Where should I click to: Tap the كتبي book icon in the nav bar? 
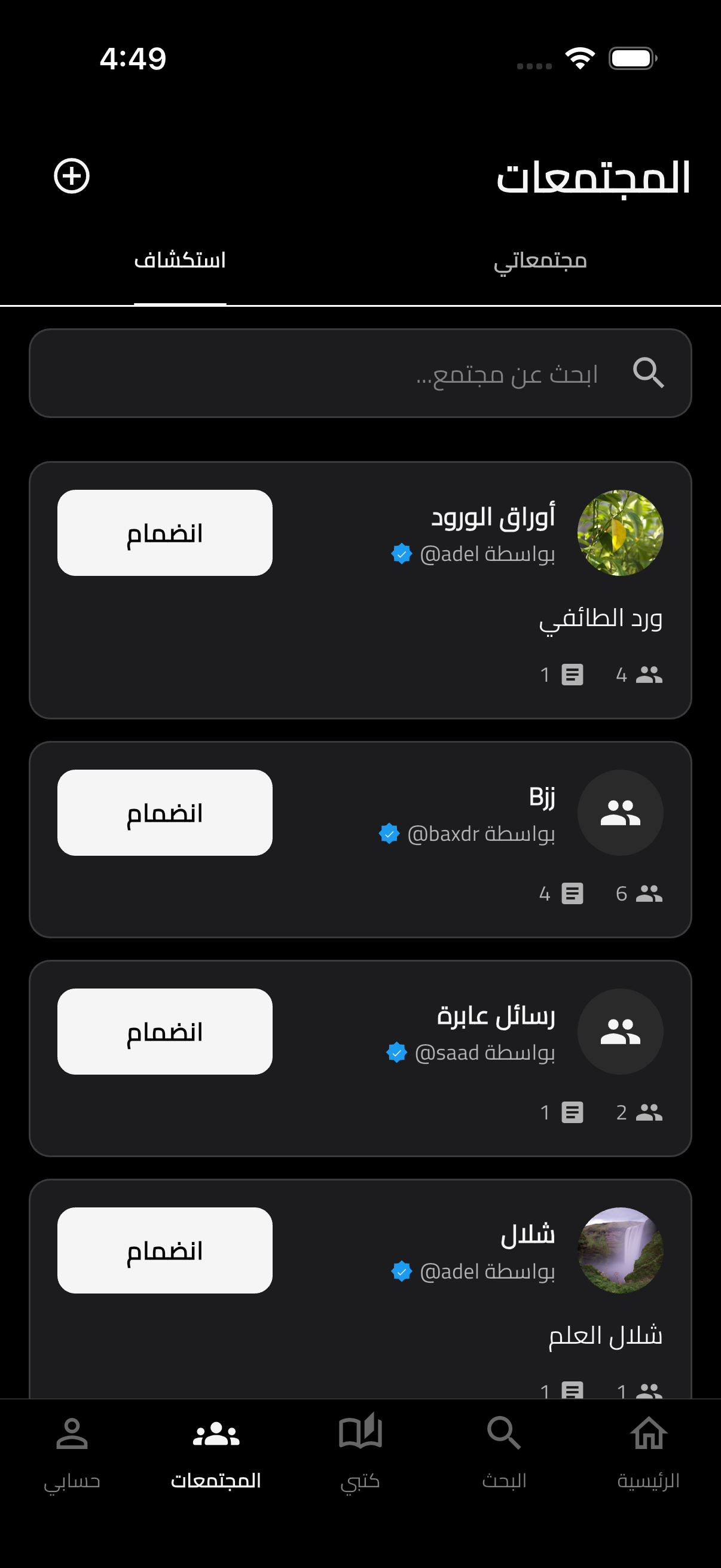coord(360,1435)
